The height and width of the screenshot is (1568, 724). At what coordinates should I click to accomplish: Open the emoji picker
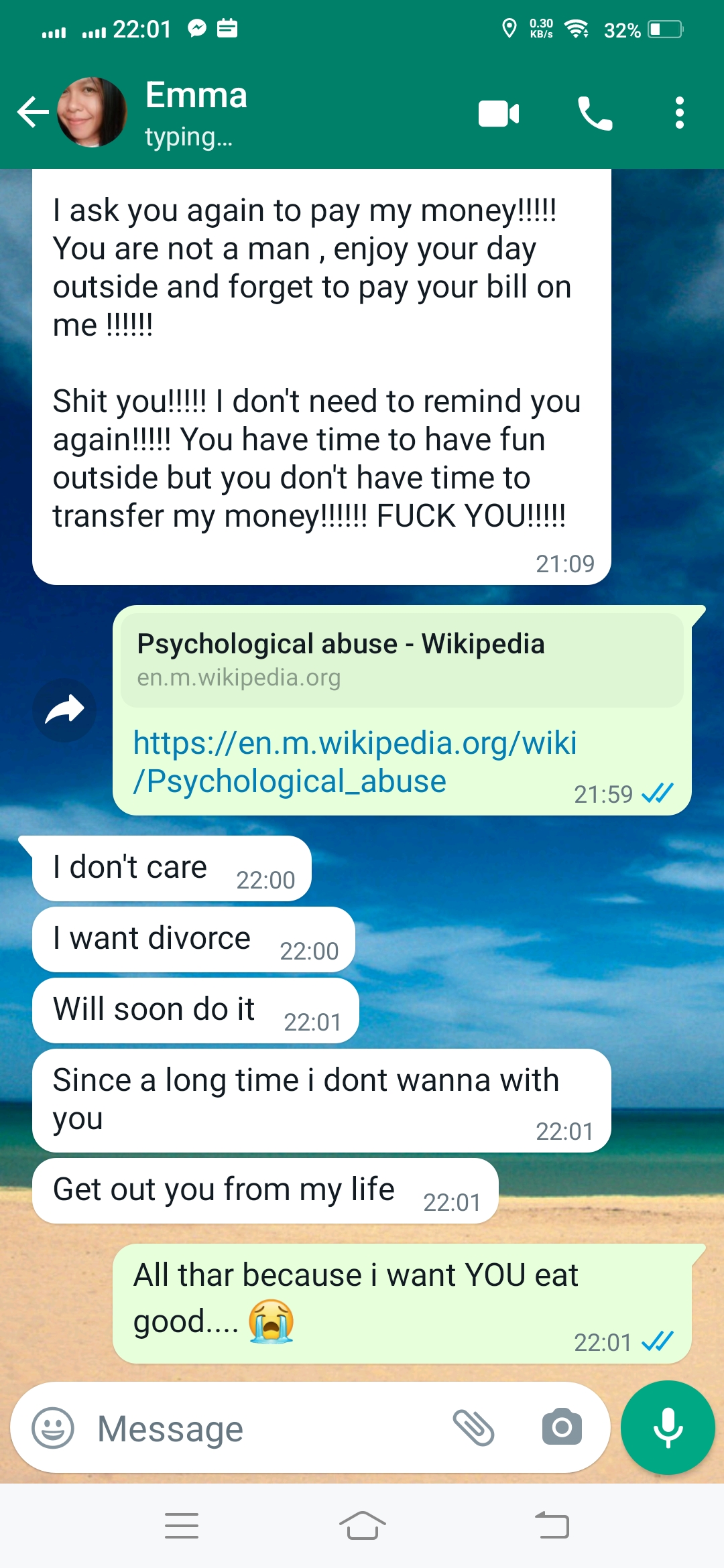[53, 1428]
